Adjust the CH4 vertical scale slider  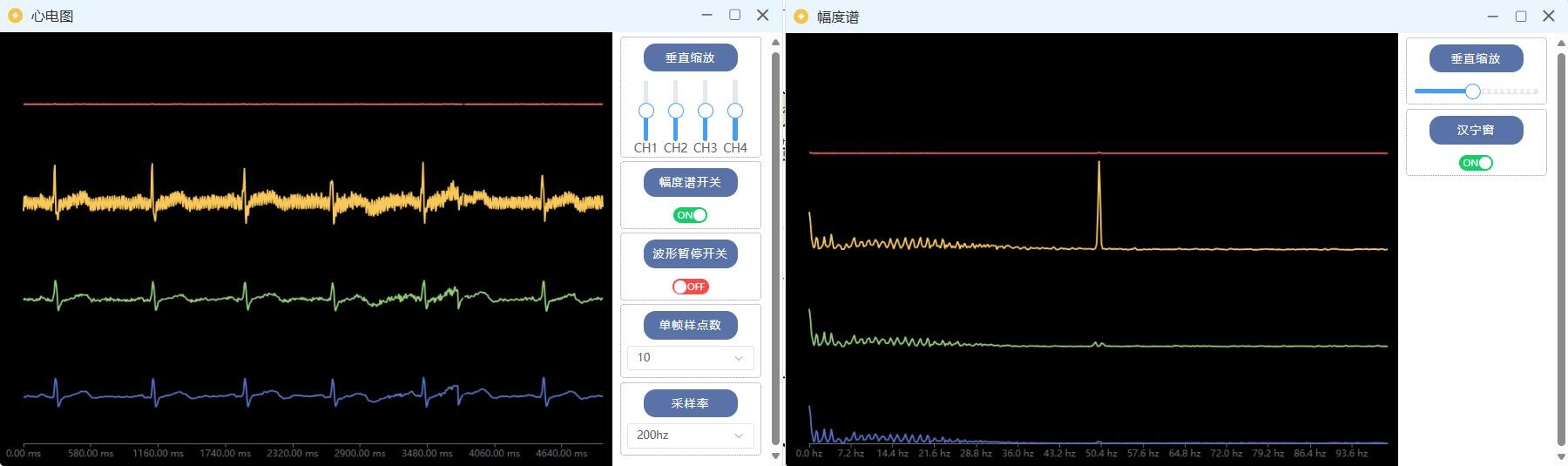(x=734, y=111)
